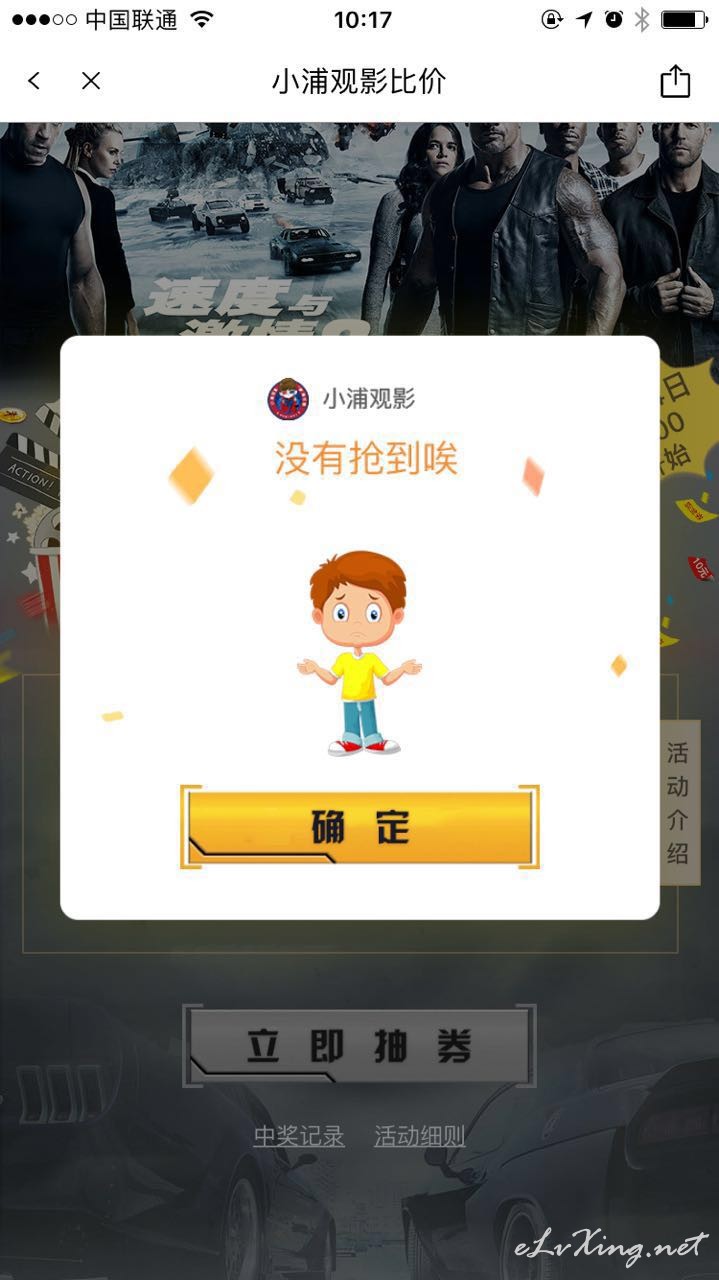Open the 活动介绍 side tab

pyautogui.click(x=678, y=803)
